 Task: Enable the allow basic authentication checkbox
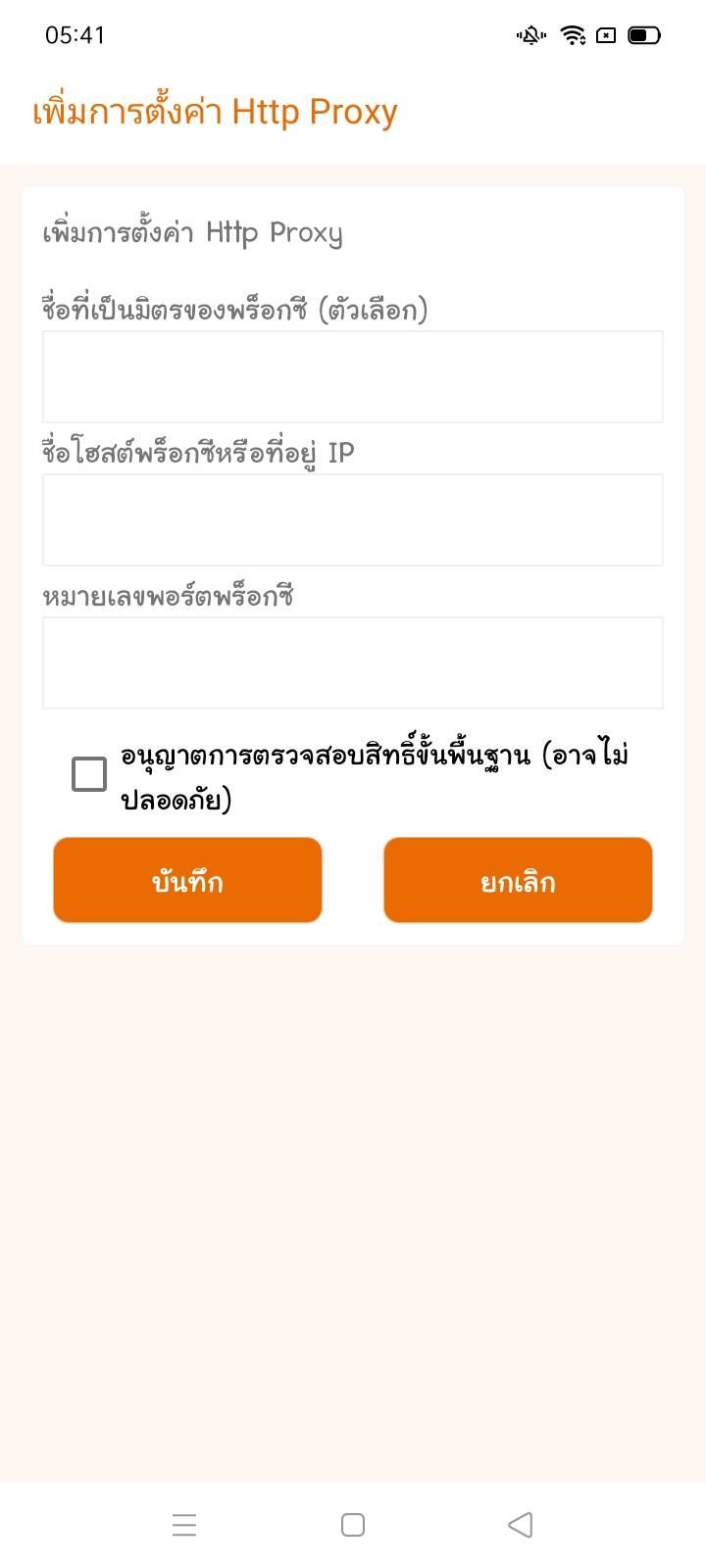click(89, 774)
